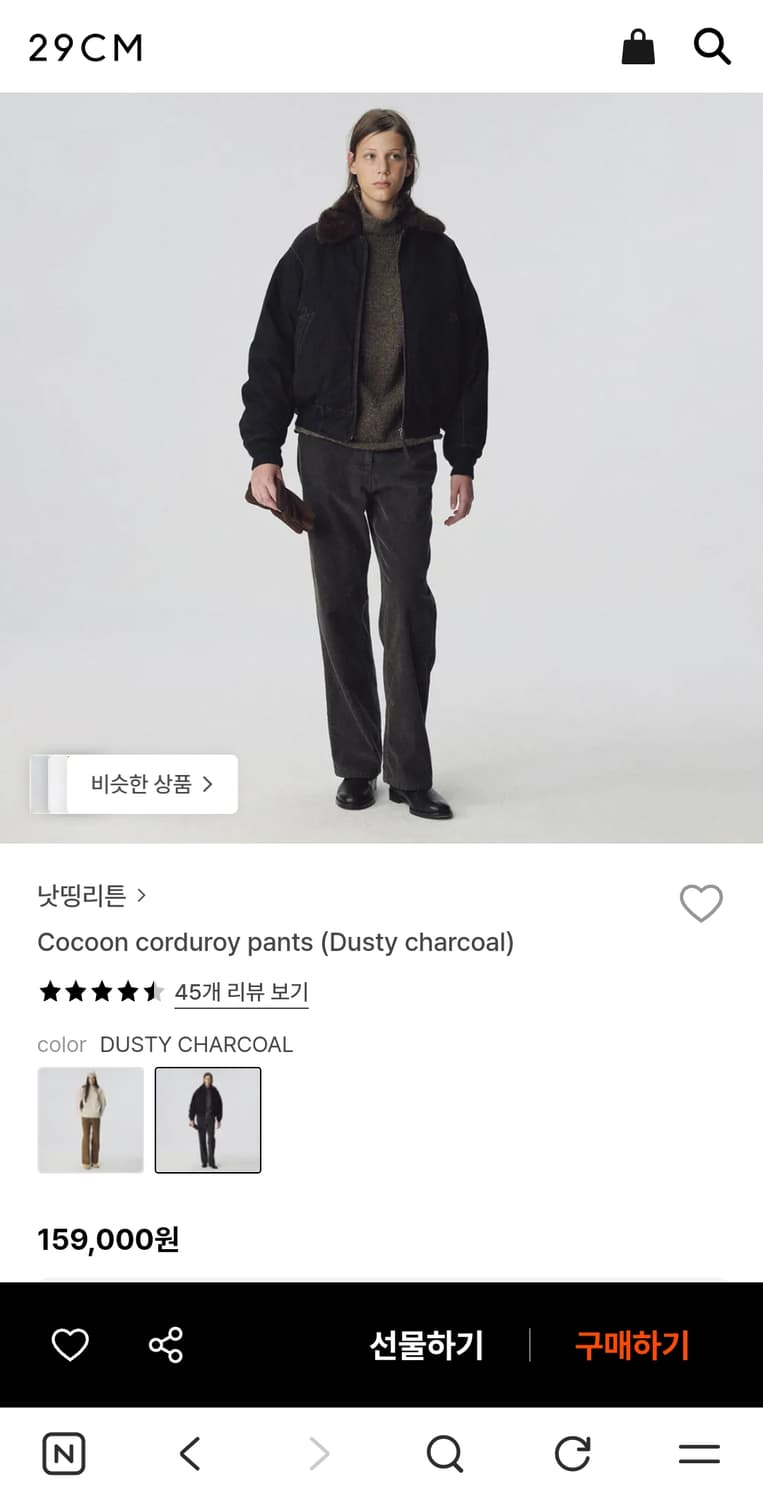Screen dimensions: 763x1500
Task: Open 45개 리뷰 보기 reviews link
Action: tap(241, 991)
